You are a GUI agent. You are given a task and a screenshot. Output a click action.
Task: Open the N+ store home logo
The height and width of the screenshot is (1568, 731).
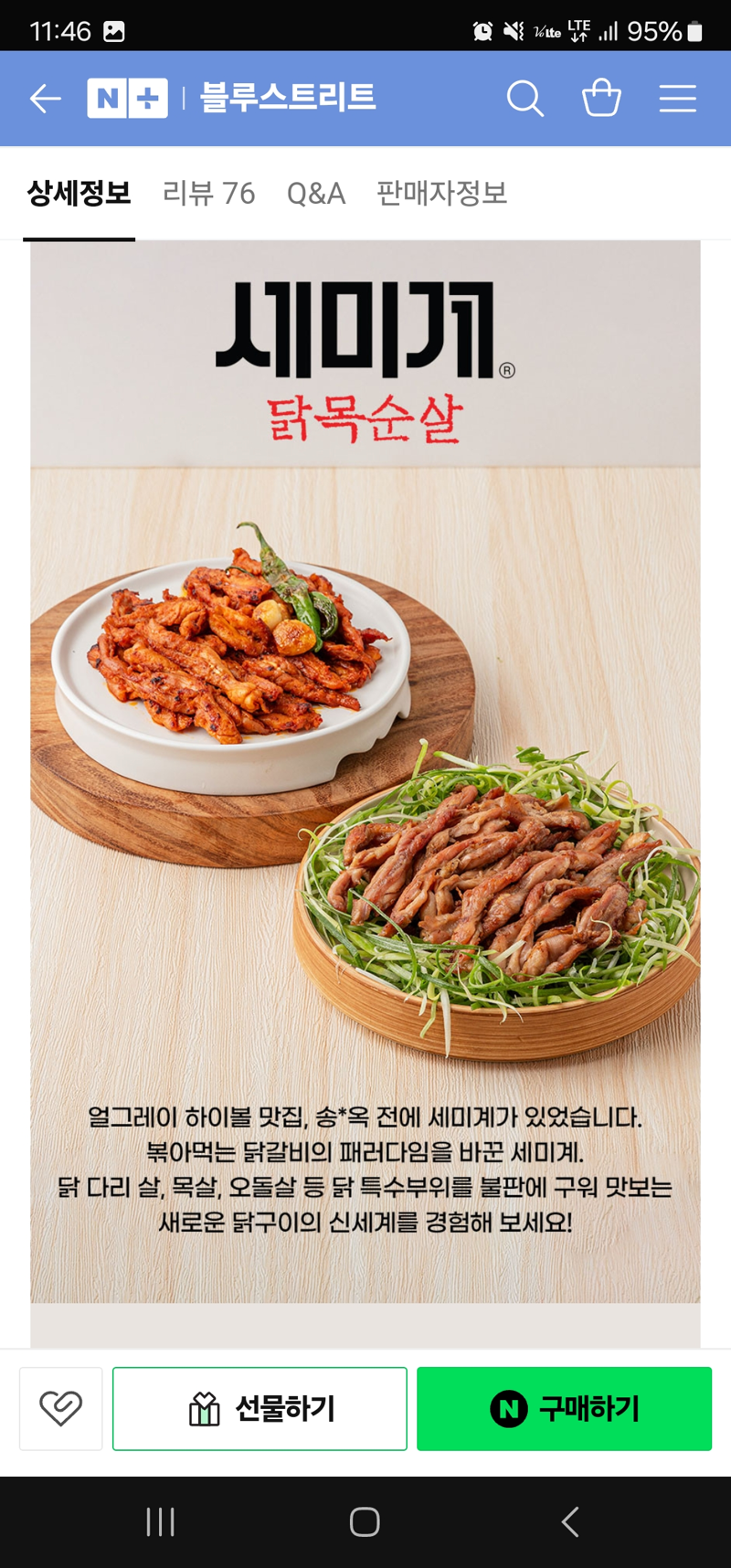(x=127, y=99)
